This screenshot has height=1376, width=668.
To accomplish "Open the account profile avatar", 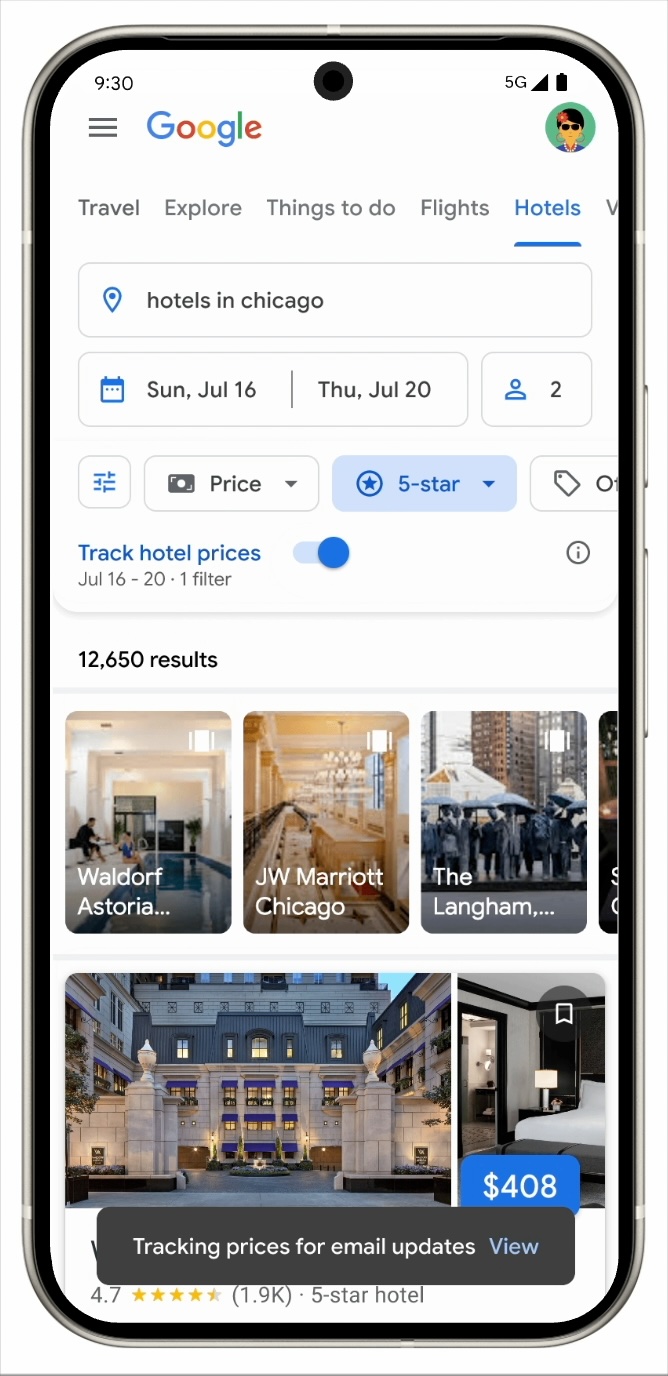I will pyautogui.click(x=570, y=128).
